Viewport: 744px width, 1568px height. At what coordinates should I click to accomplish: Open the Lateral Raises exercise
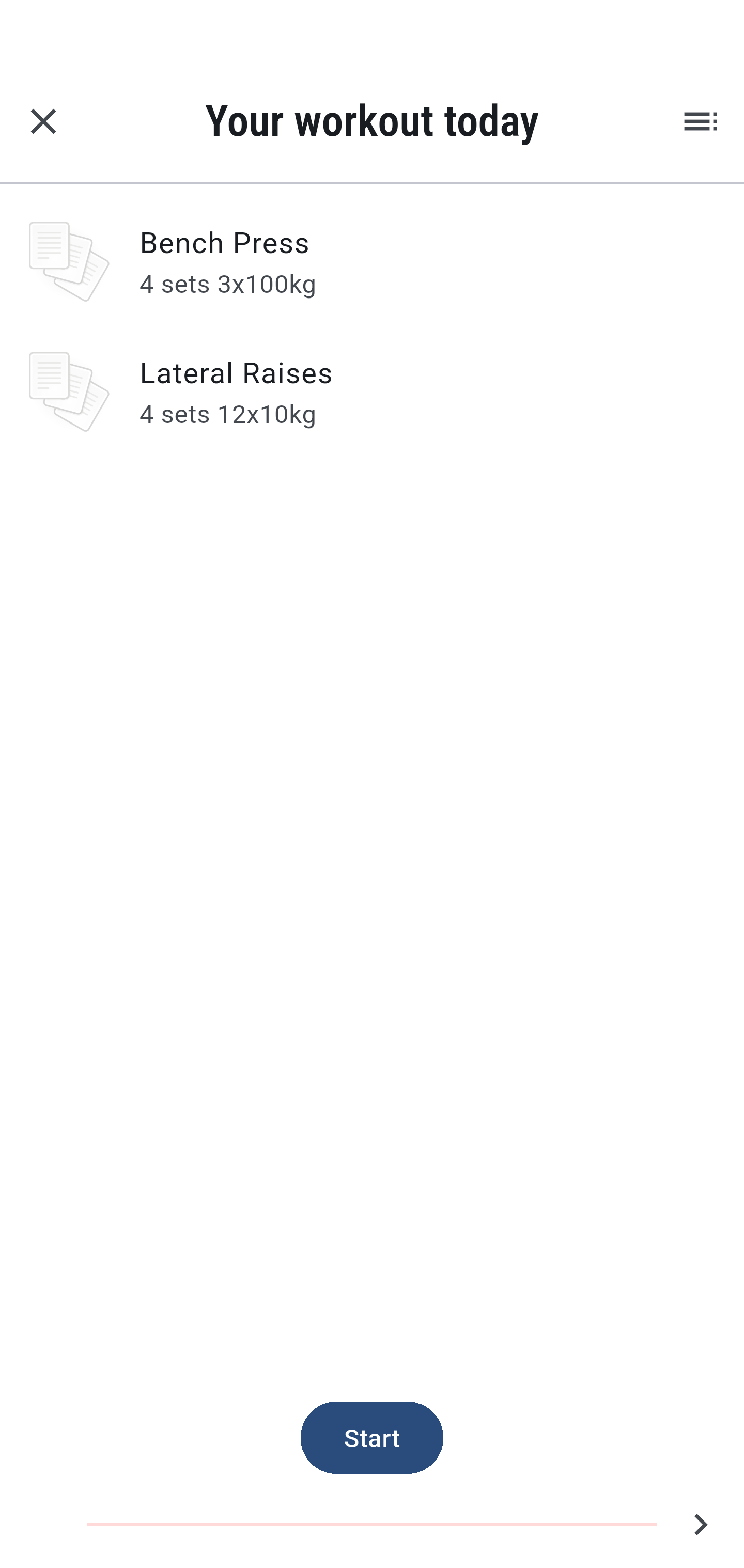click(x=372, y=392)
